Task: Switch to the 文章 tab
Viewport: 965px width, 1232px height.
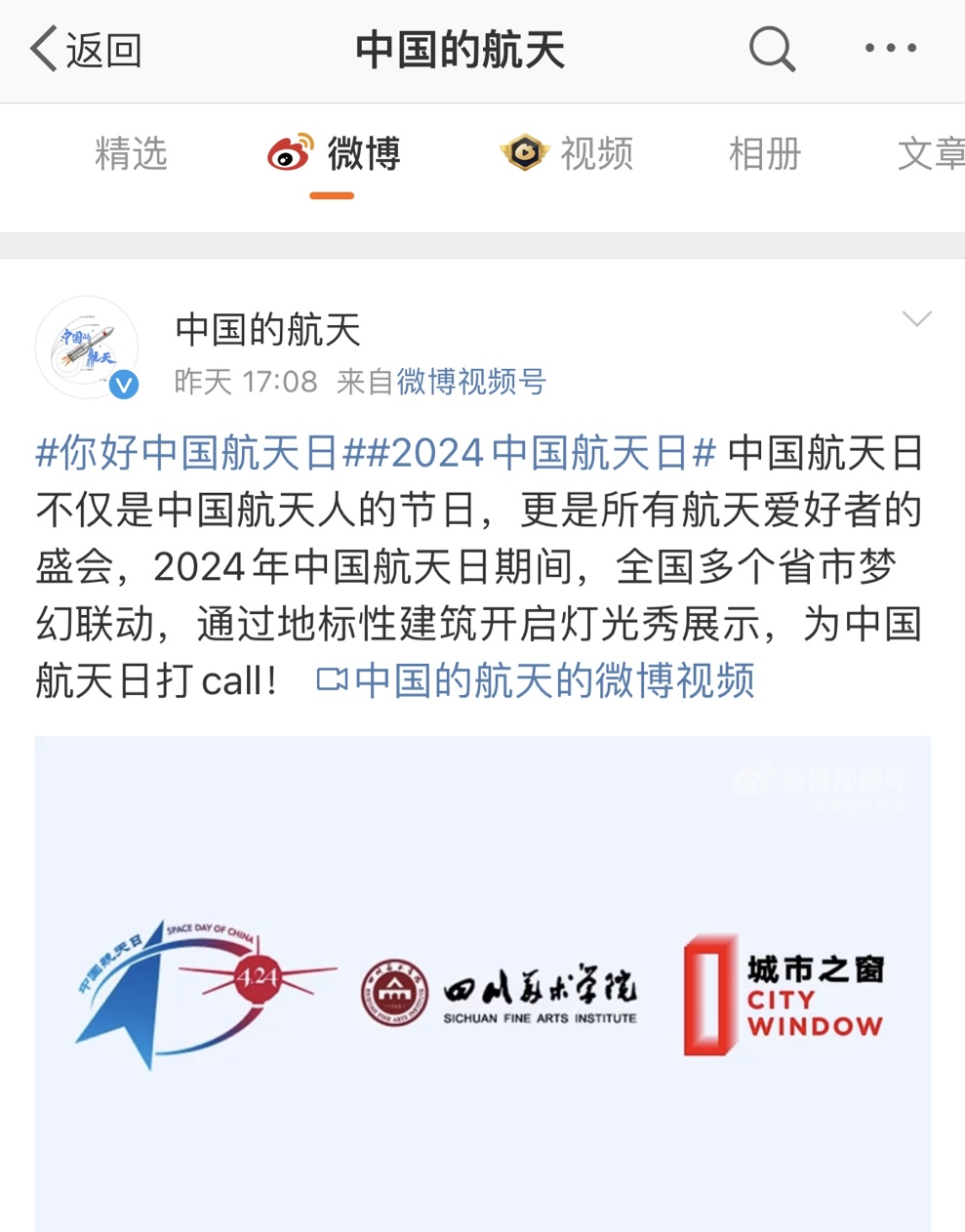Action: coord(930,154)
